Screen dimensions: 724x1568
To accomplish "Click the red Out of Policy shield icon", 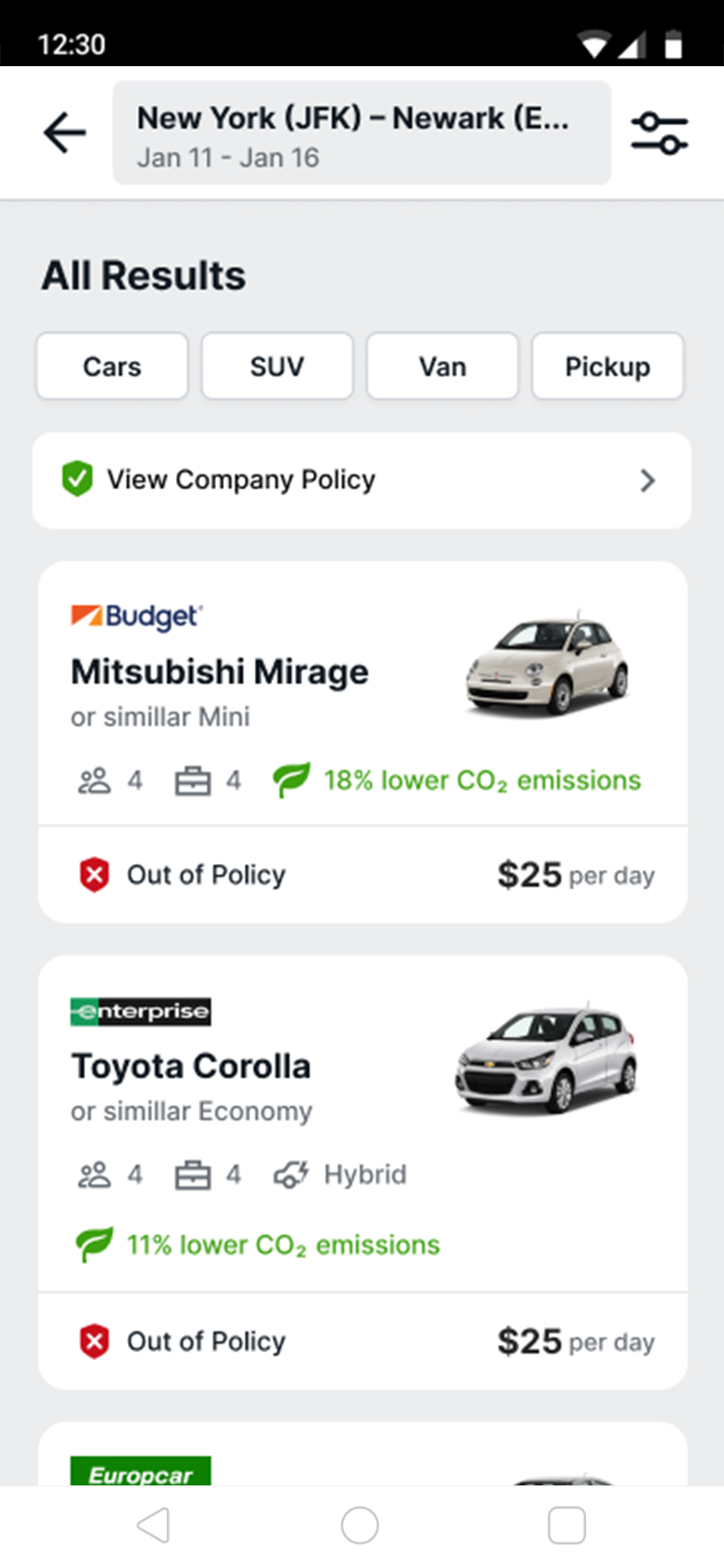I will (x=94, y=875).
